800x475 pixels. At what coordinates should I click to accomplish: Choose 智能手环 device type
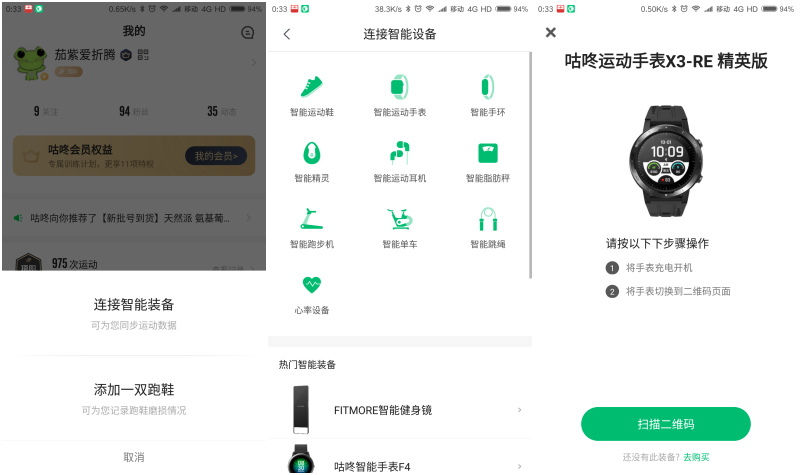(x=487, y=96)
